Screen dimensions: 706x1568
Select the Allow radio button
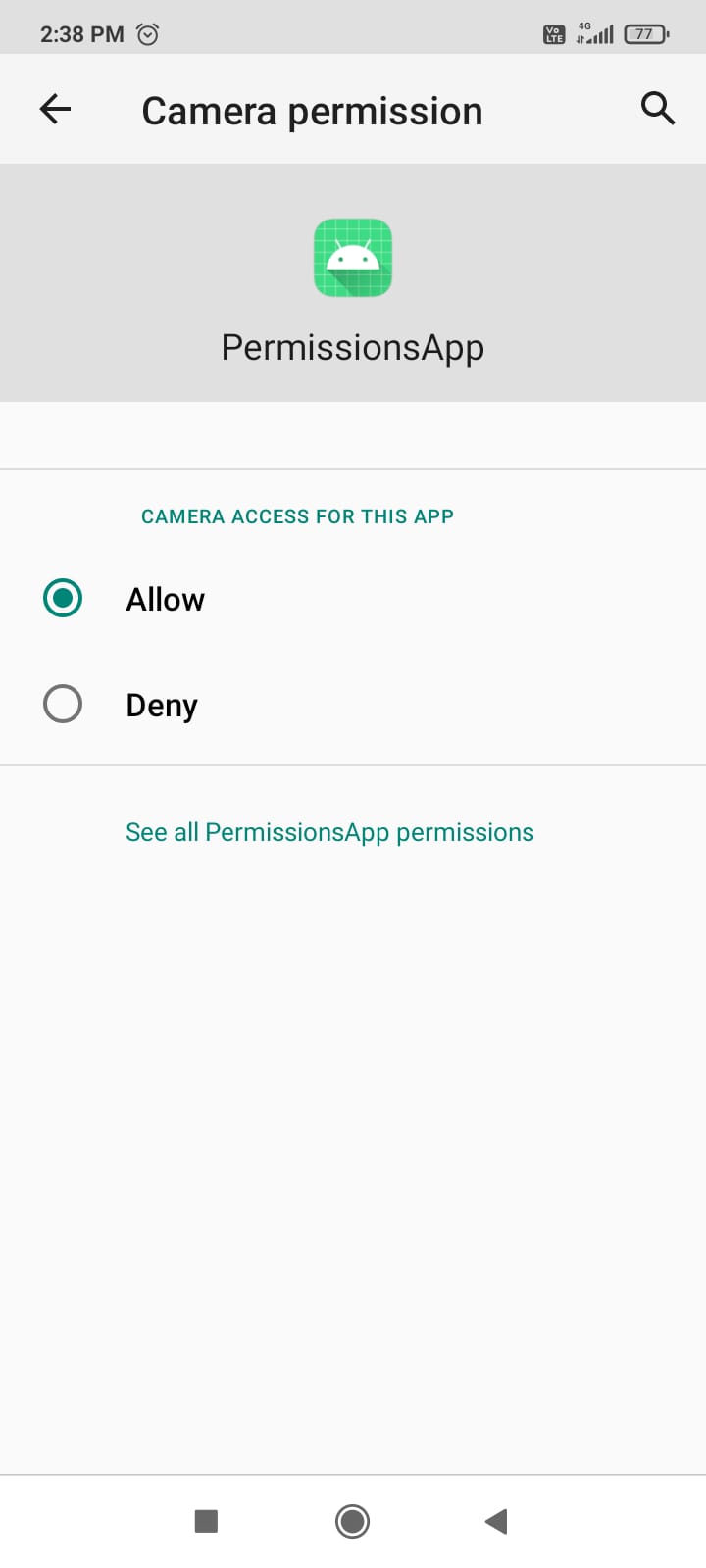tap(62, 598)
